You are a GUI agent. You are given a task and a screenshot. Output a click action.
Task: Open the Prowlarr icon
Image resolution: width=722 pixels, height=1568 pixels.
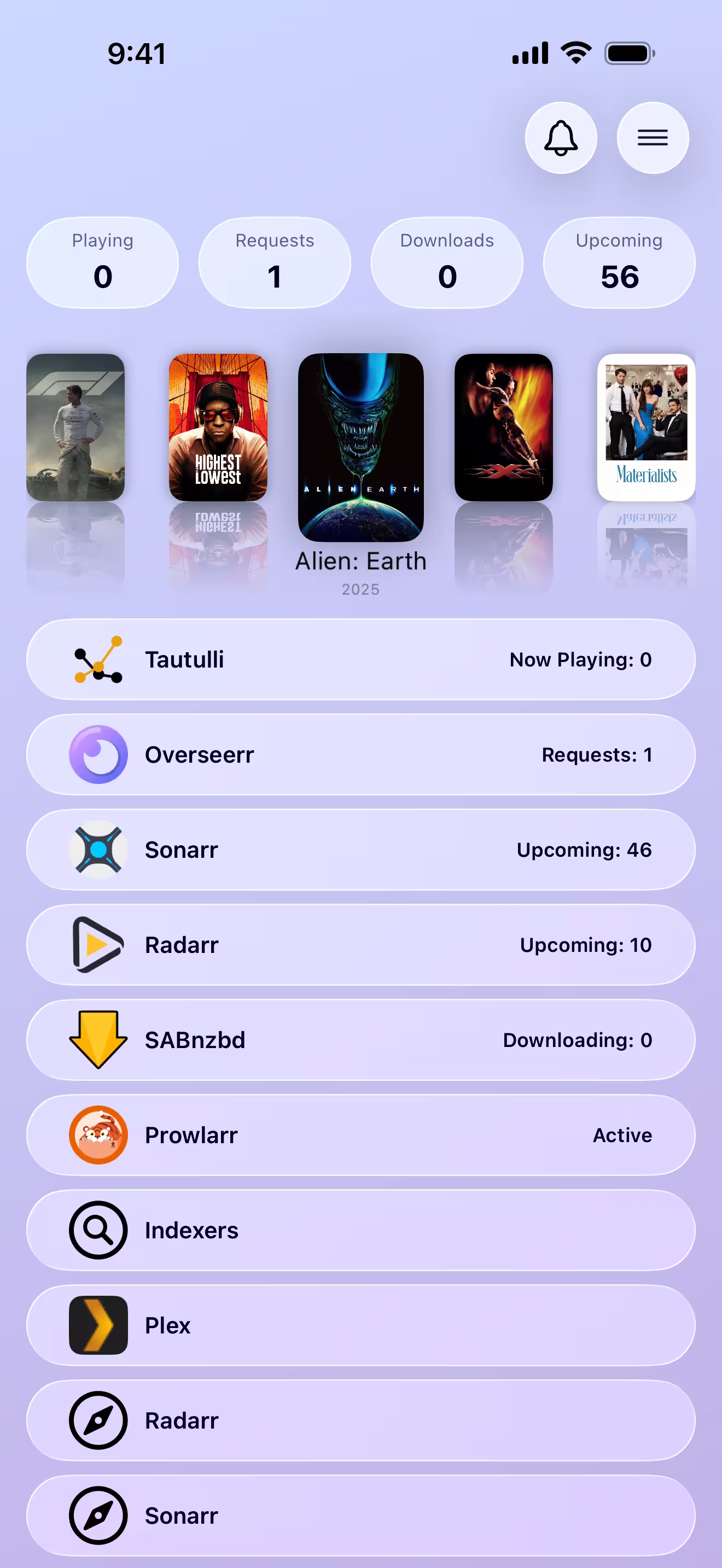[98, 1134]
